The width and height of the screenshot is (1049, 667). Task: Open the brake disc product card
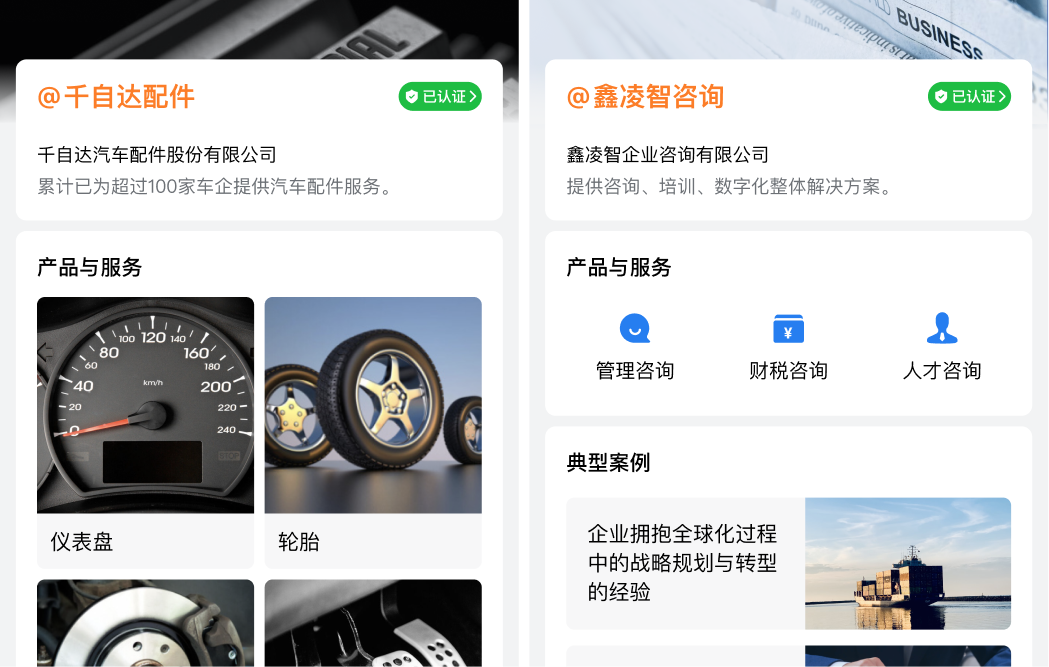tap(145, 624)
